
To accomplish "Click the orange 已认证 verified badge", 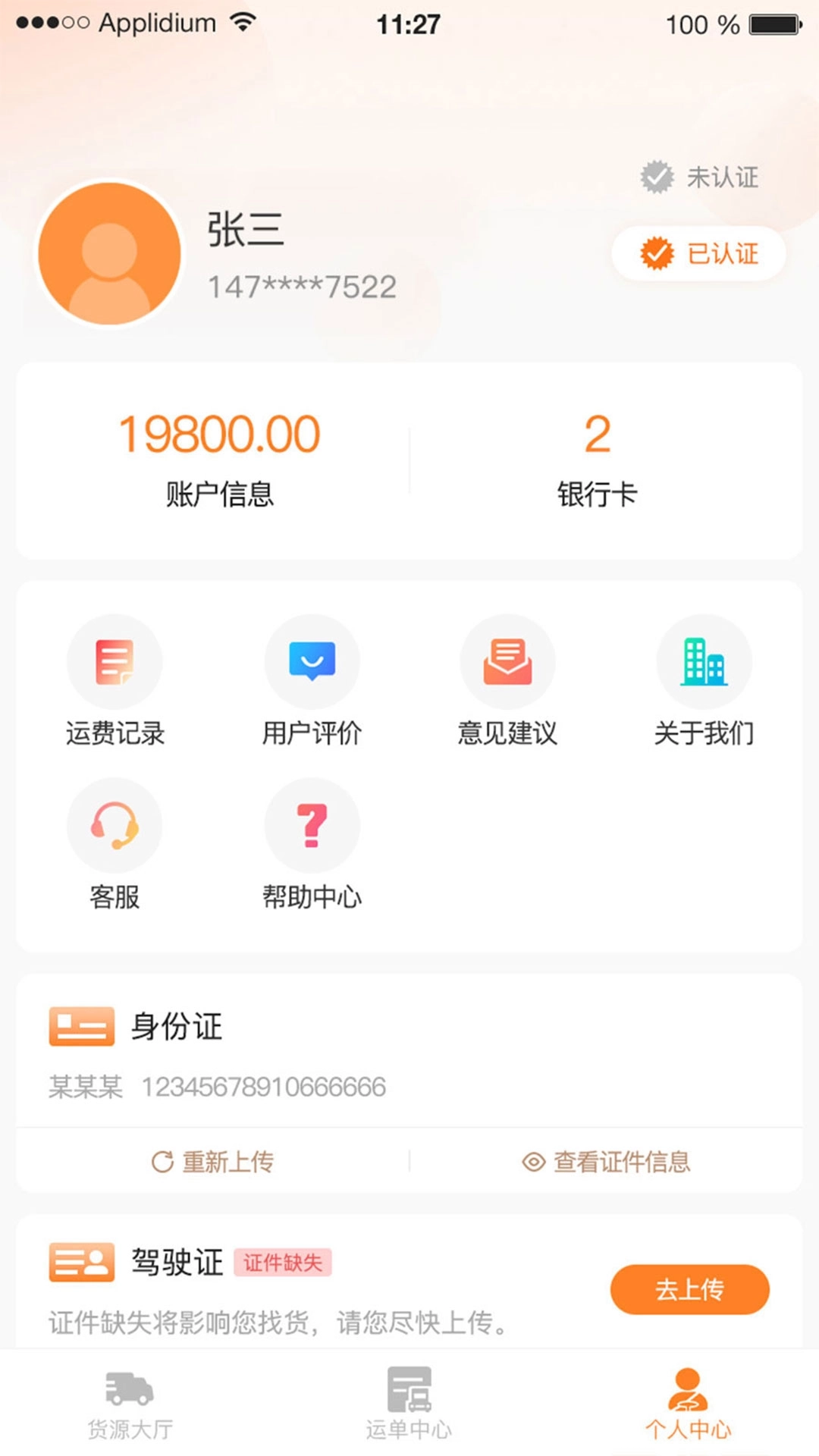I will [698, 254].
